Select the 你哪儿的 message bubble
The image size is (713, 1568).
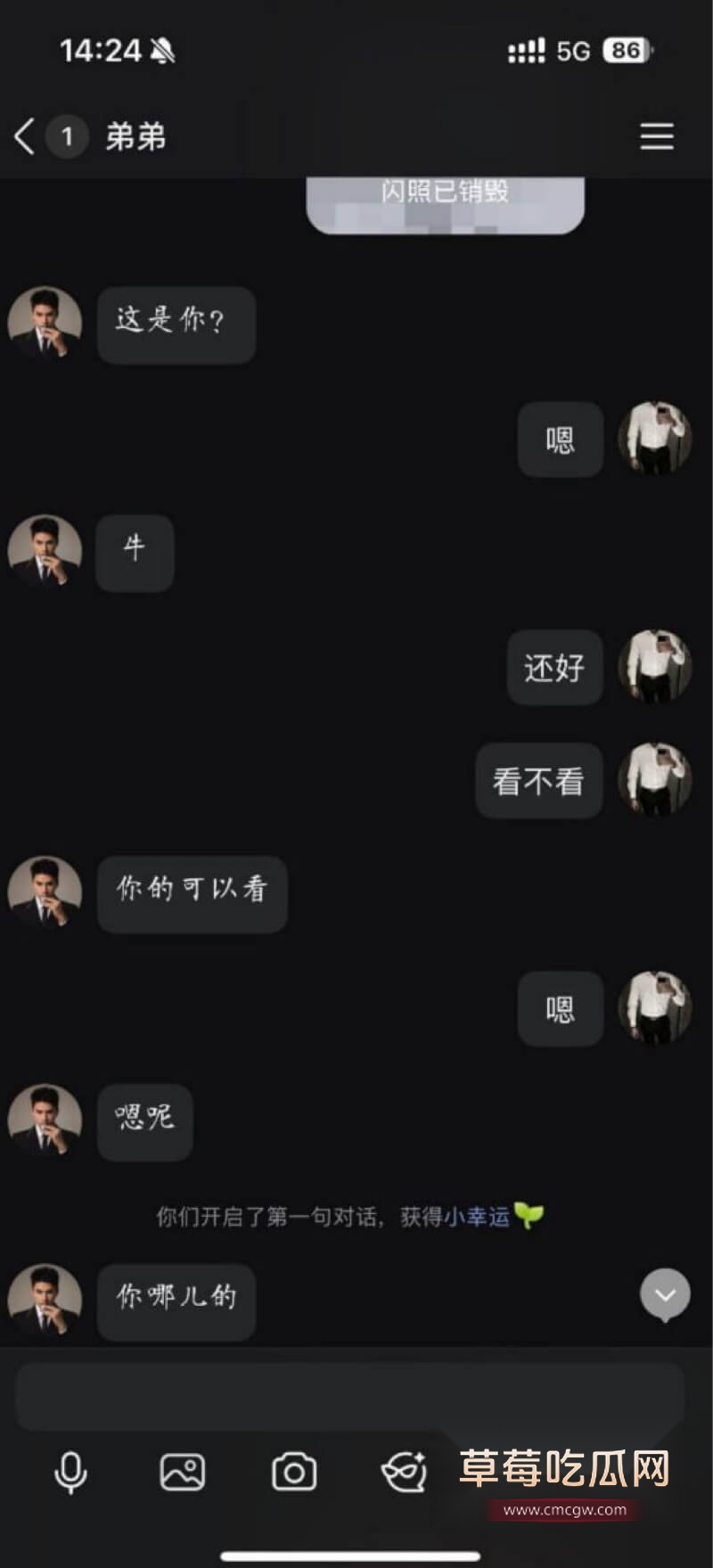pos(176,1302)
